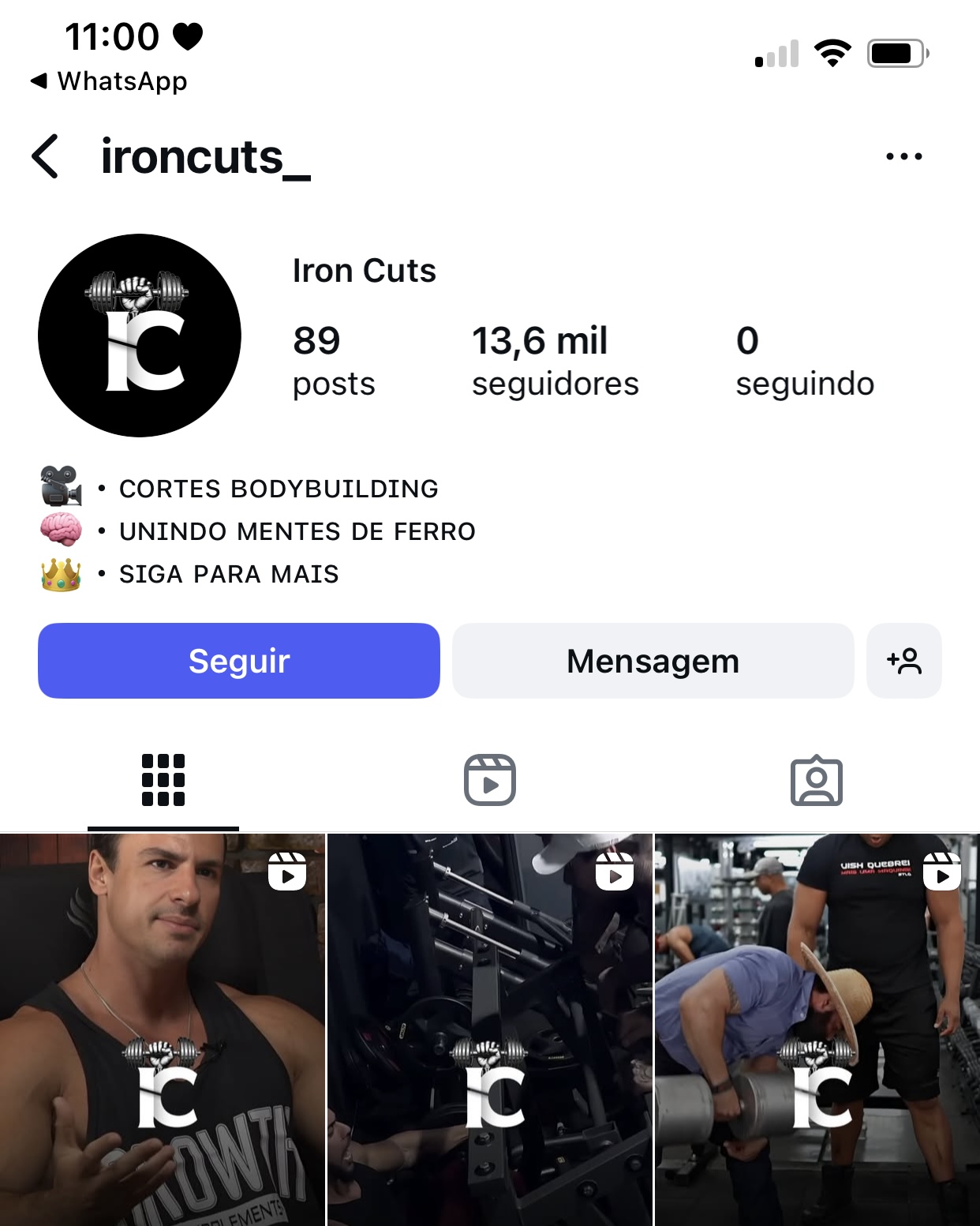Send a message via Mensagem button
The width and height of the screenshot is (980, 1226).
coord(653,661)
